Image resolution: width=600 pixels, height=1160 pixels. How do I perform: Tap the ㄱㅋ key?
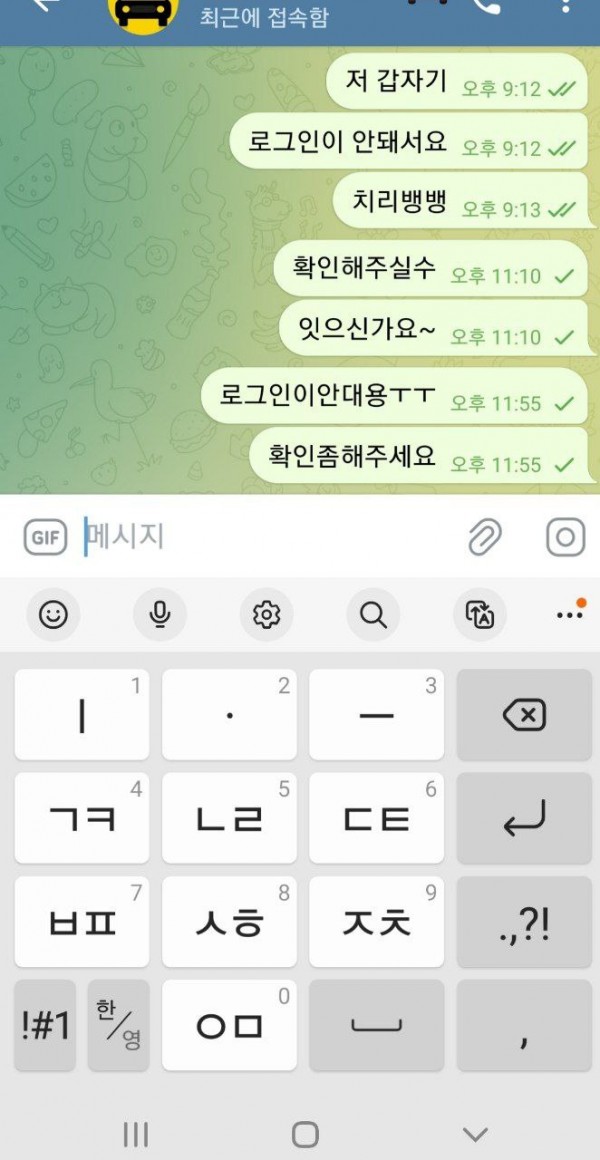pos(82,819)
